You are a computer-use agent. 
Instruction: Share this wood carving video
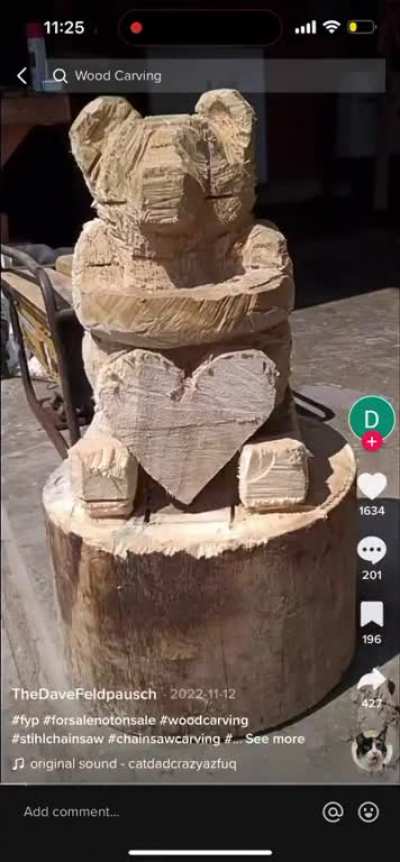(x=372, y=679)
